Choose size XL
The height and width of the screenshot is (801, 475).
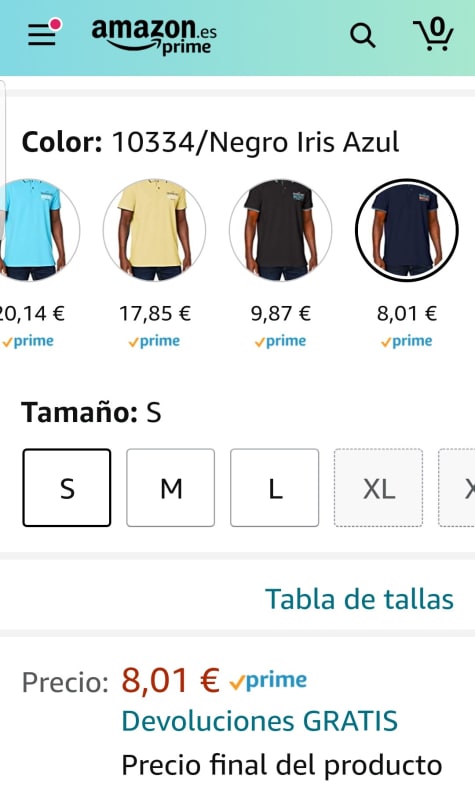tap(378, 487)
